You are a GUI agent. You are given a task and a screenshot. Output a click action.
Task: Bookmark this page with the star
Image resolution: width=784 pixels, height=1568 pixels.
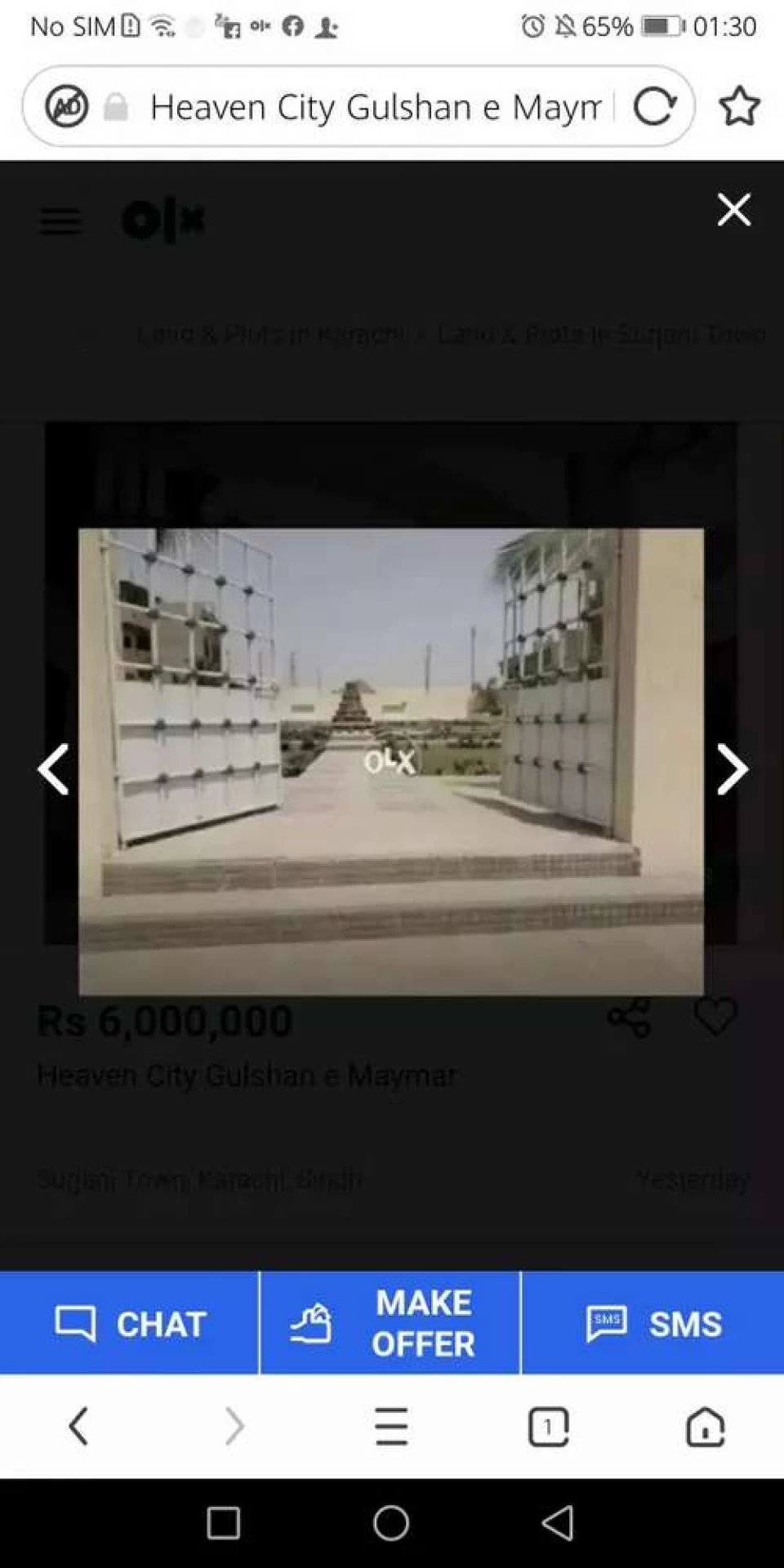pyautogui.click(x=739, y=106)
